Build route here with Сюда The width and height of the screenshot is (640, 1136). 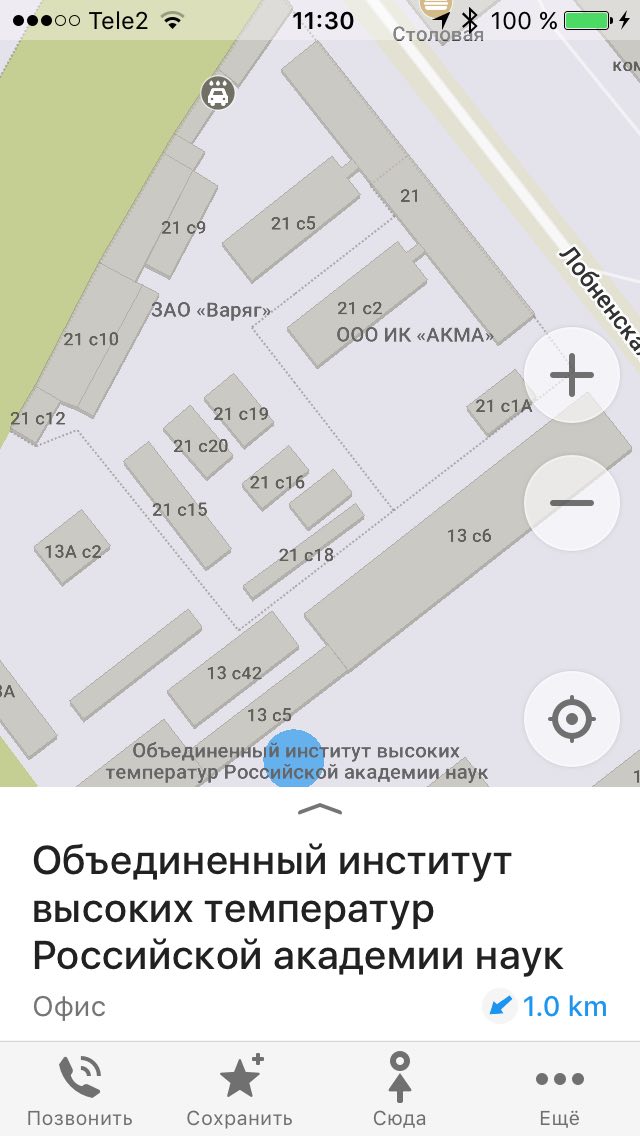400,1088
